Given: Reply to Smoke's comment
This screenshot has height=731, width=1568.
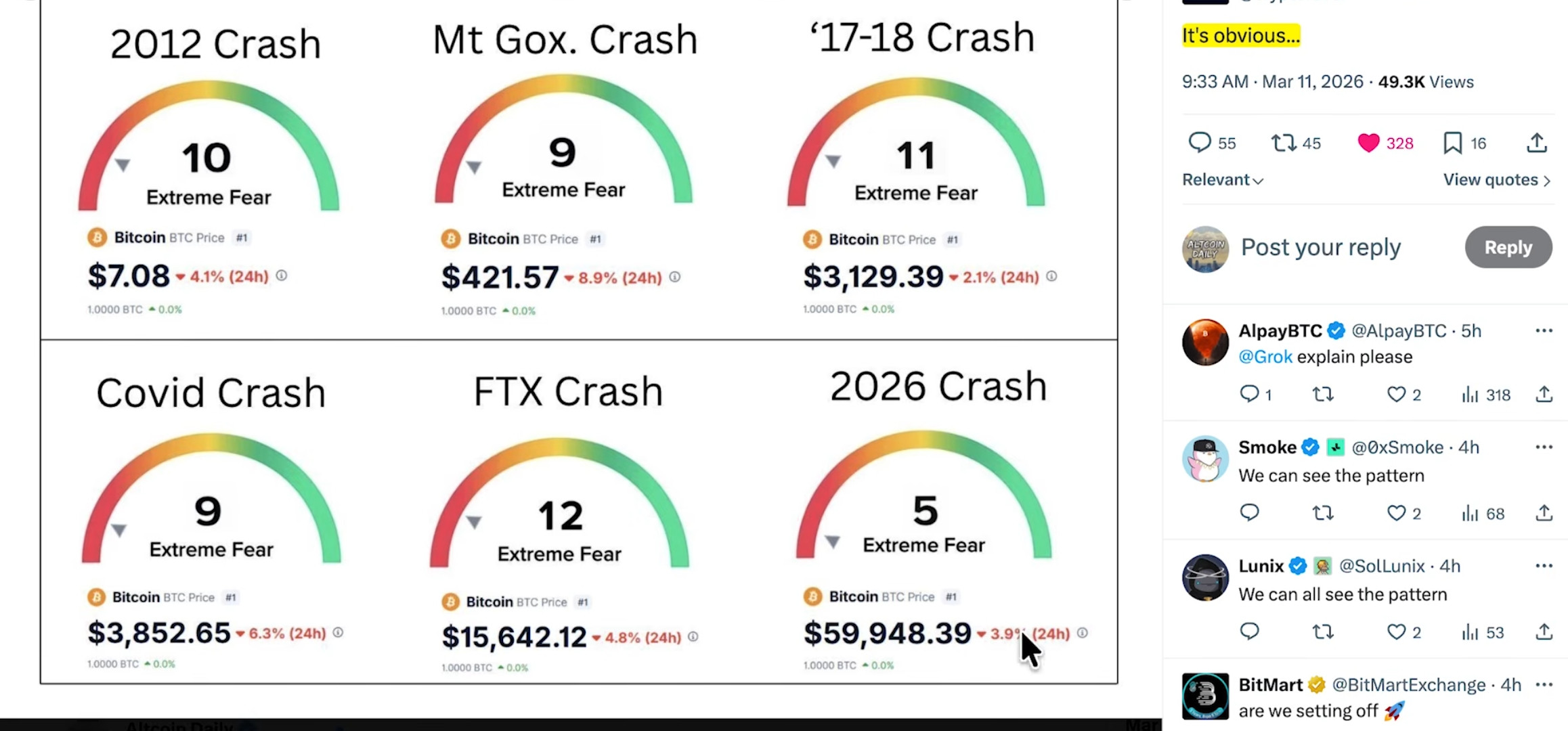Looking at the screenshot, I should (x=1249, y=513).
